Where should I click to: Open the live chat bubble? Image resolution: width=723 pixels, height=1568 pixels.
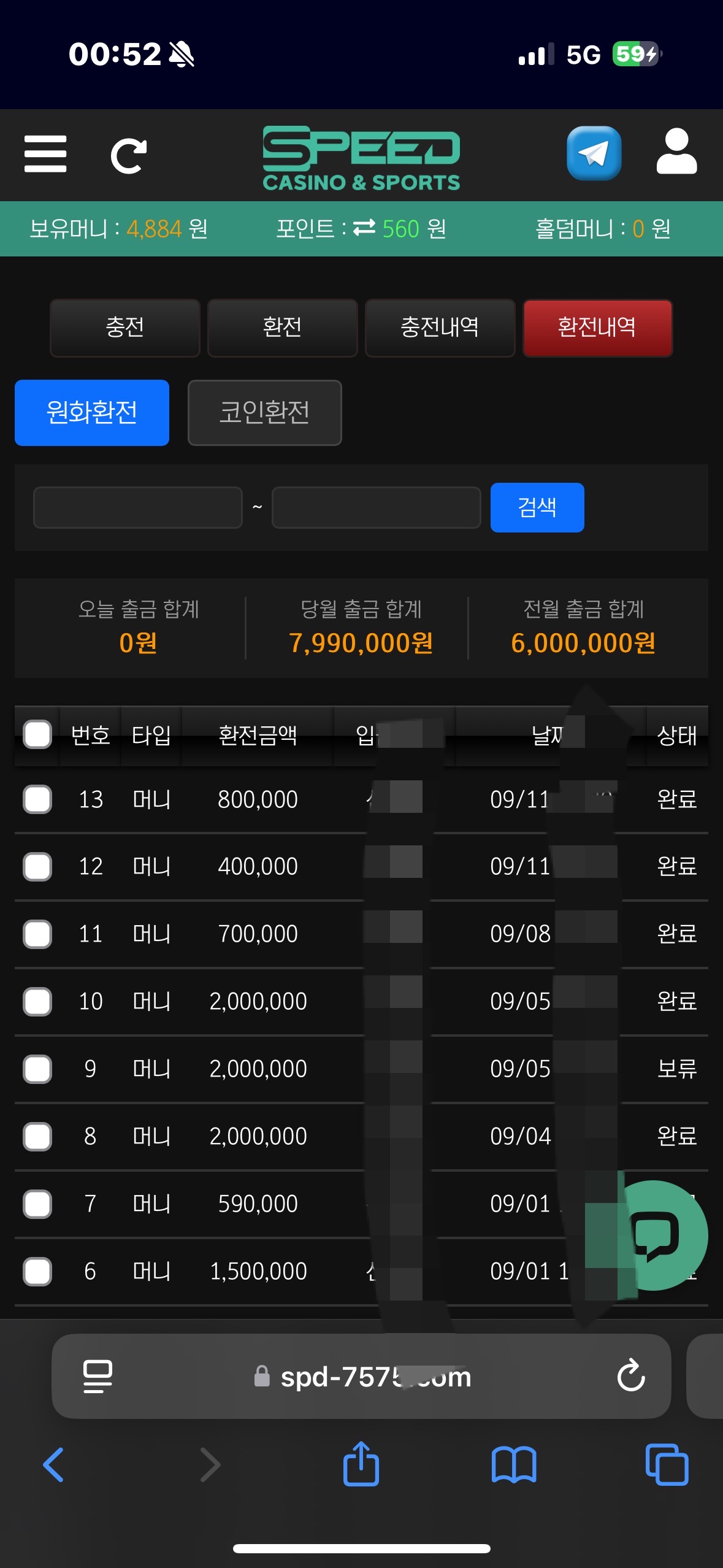coord(657,1234)
